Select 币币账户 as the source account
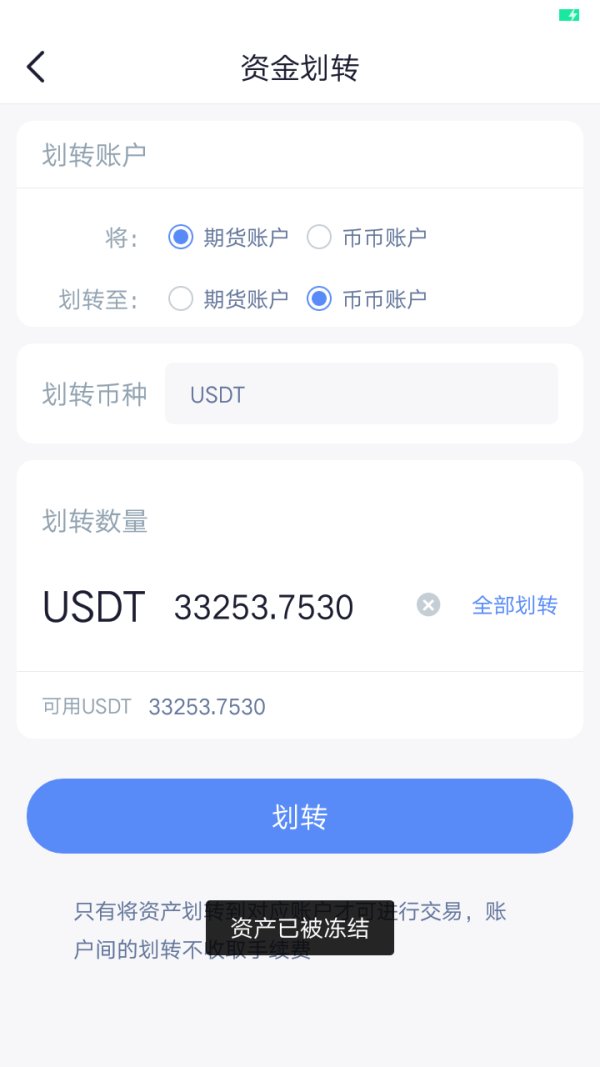600x1067 pixels. pos(319,237)
